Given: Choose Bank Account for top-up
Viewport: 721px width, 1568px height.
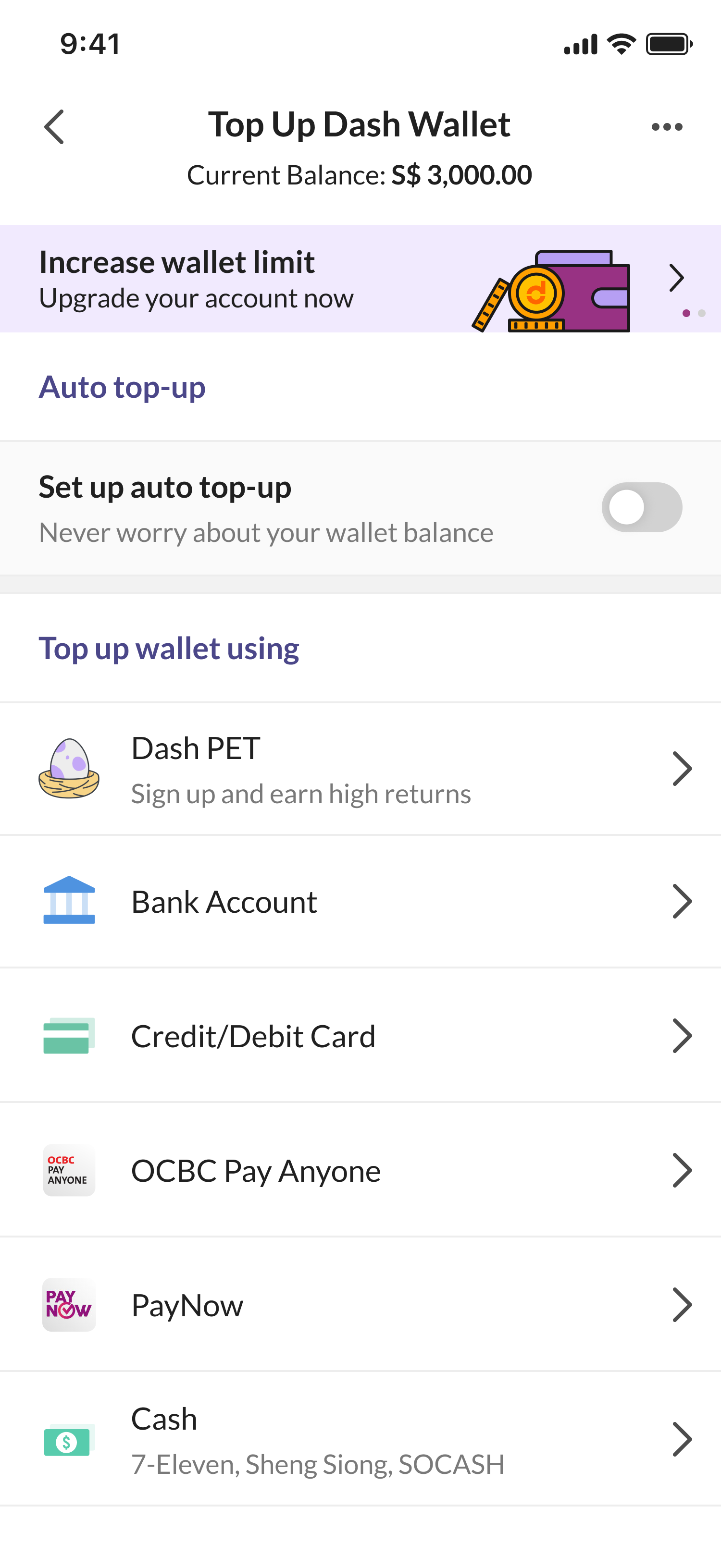Looking at the screenshot, I should tap(360, 902).
